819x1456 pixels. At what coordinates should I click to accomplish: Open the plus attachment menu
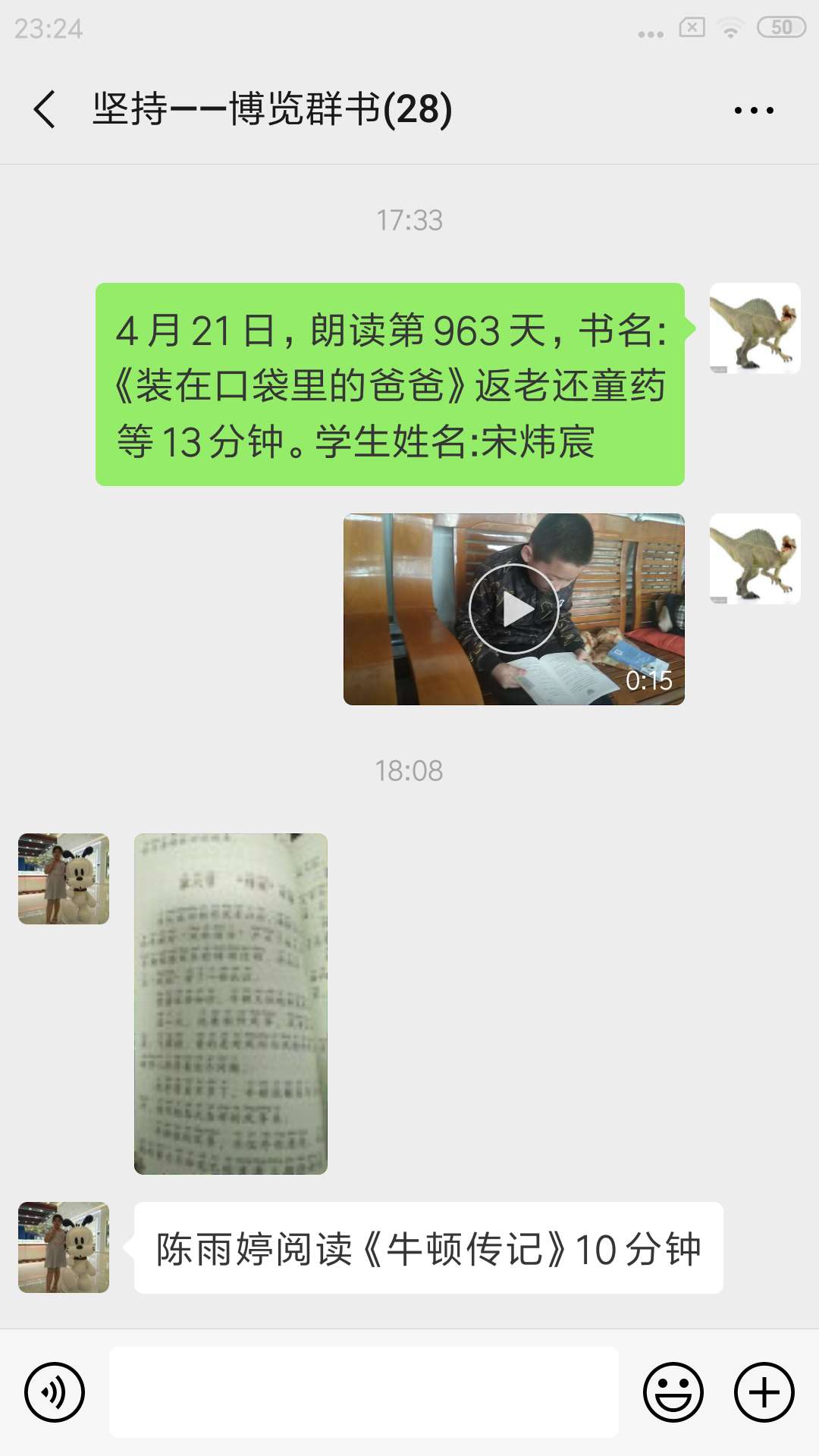pyautogui.click(x=764, y=1392)
